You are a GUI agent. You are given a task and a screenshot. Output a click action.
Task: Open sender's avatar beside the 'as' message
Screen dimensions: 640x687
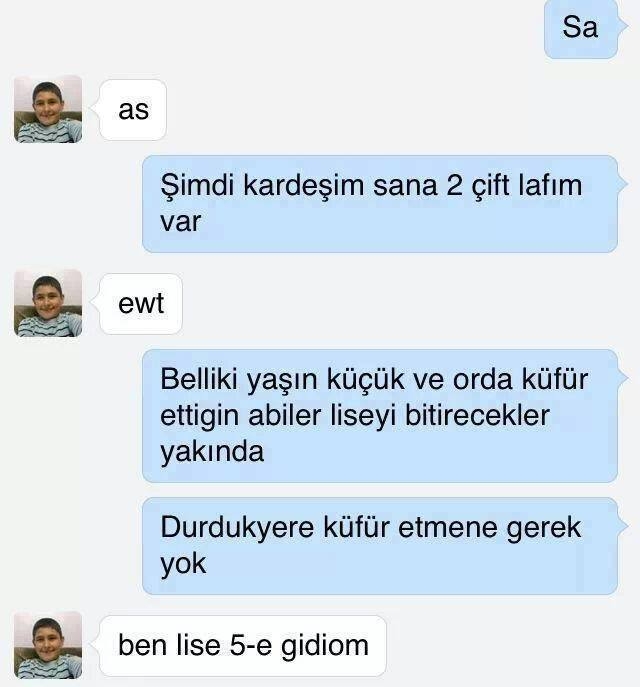pos(48,109)
